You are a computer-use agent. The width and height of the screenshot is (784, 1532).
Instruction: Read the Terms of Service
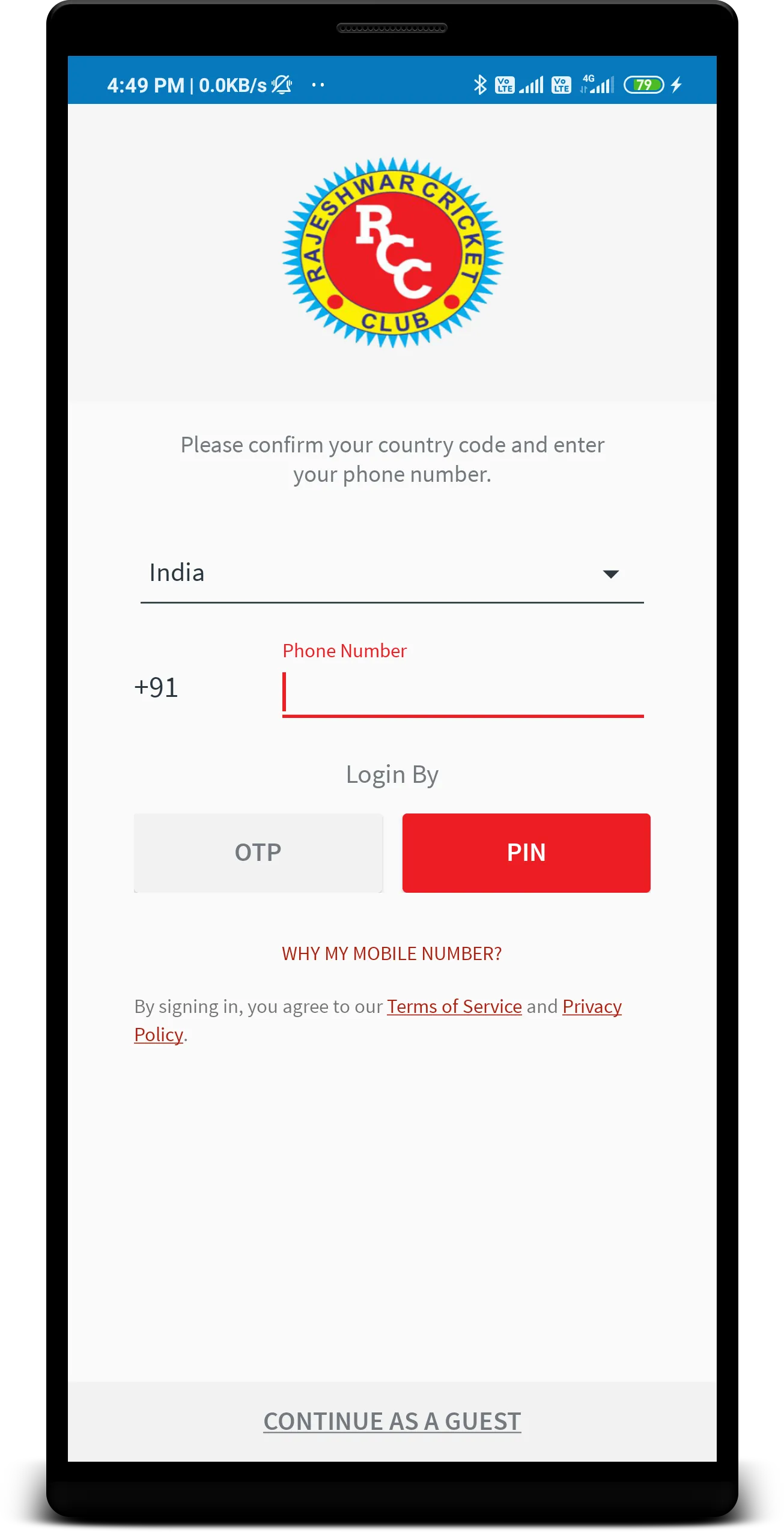[454, 1006]
